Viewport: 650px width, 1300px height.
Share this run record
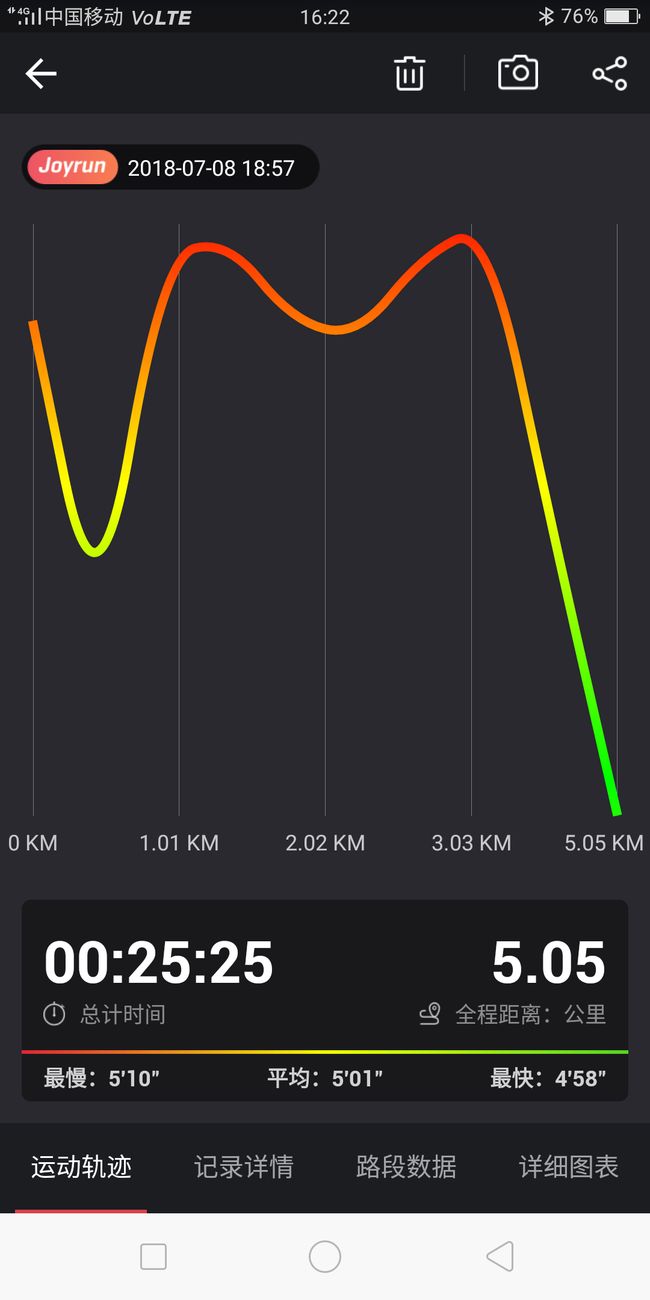610,74
